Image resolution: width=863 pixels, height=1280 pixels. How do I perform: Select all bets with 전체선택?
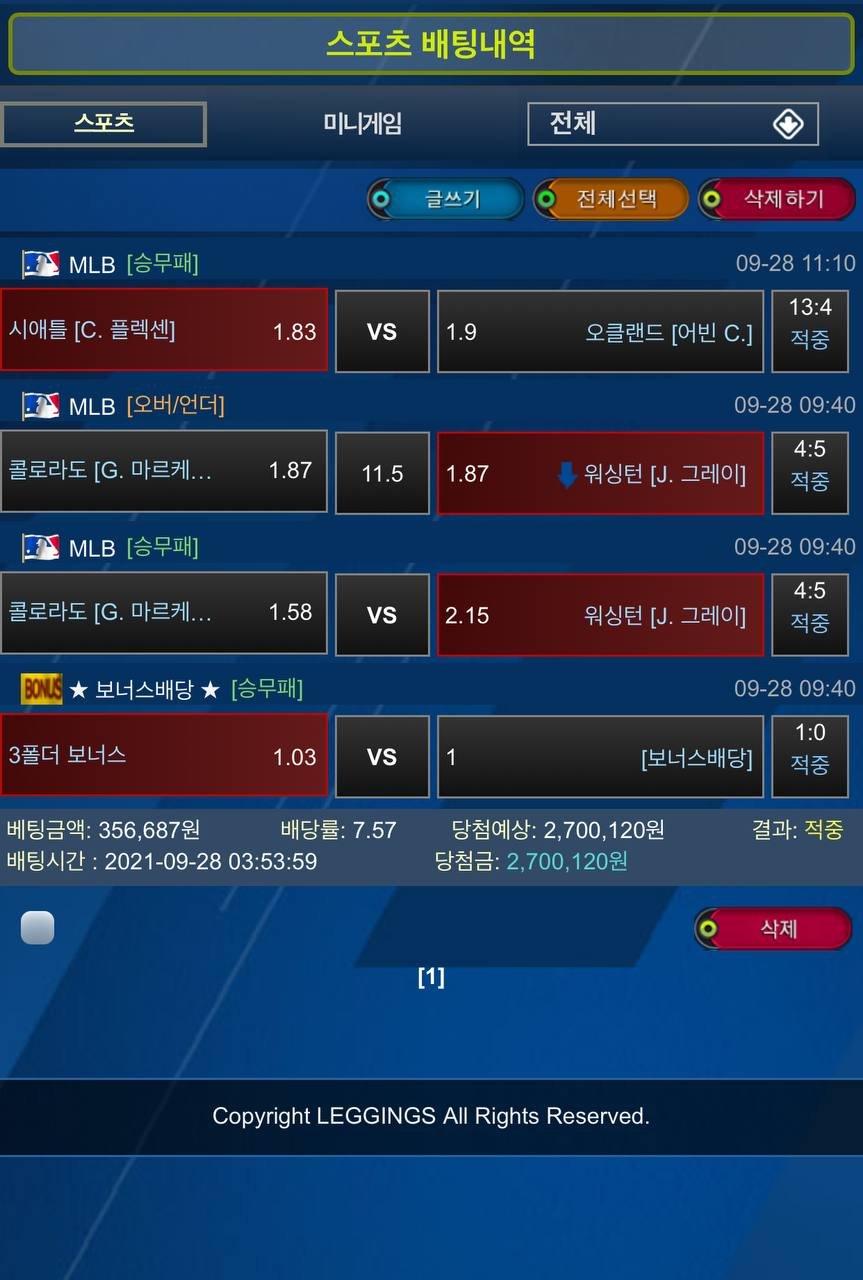click(611, 199)
